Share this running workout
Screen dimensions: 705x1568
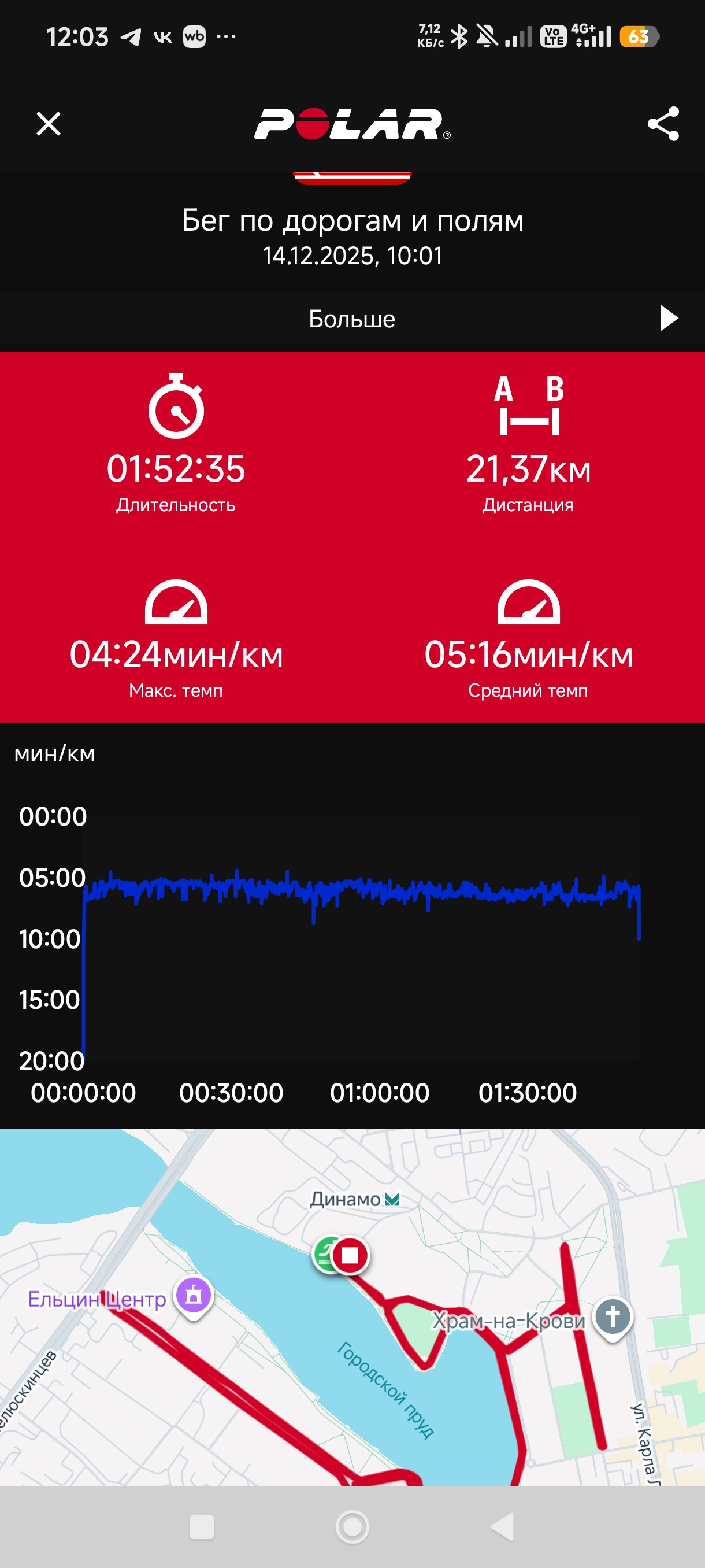point(663,124)
